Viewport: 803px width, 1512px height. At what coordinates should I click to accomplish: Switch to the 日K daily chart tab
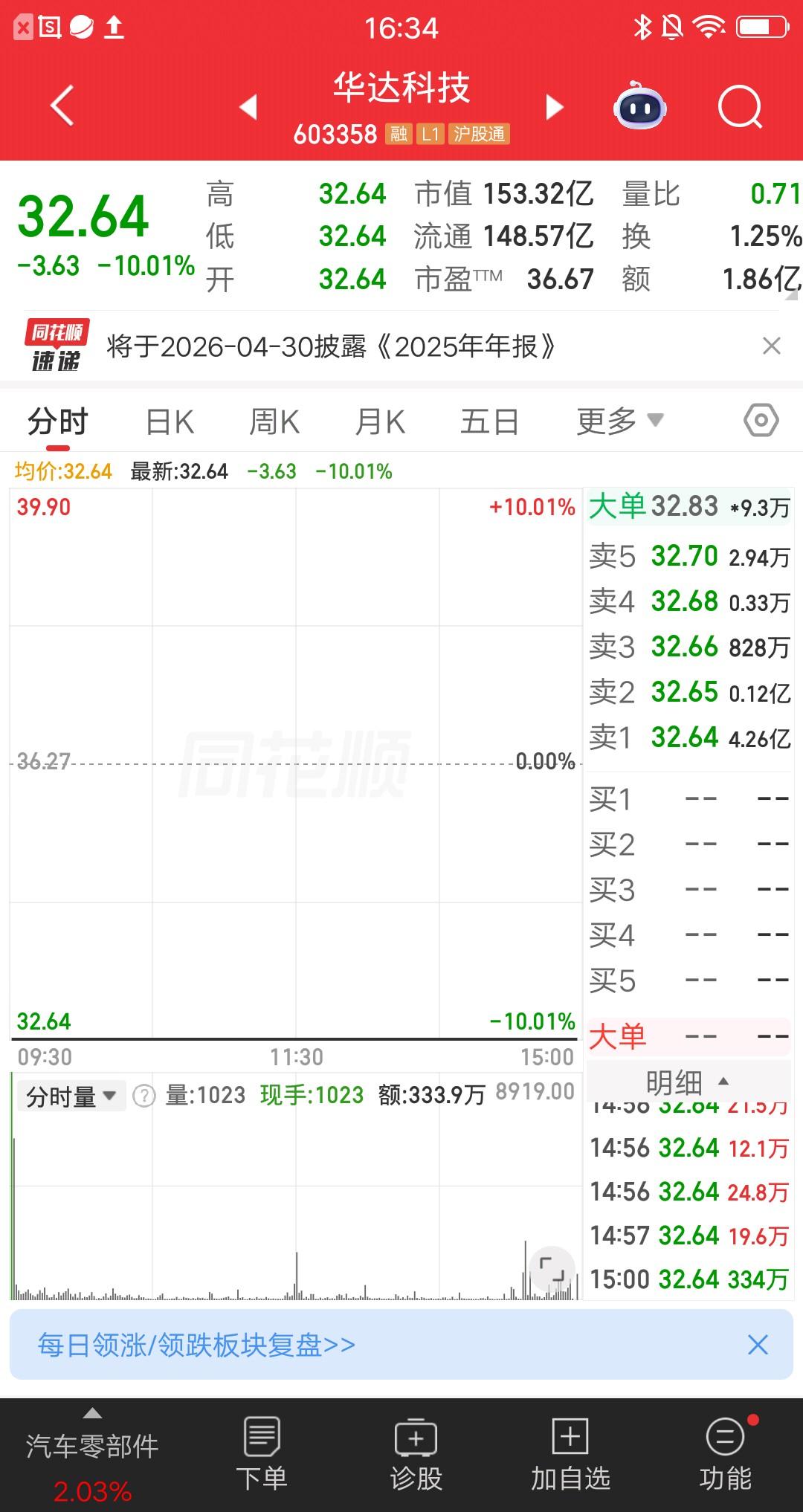click(170, 420)
